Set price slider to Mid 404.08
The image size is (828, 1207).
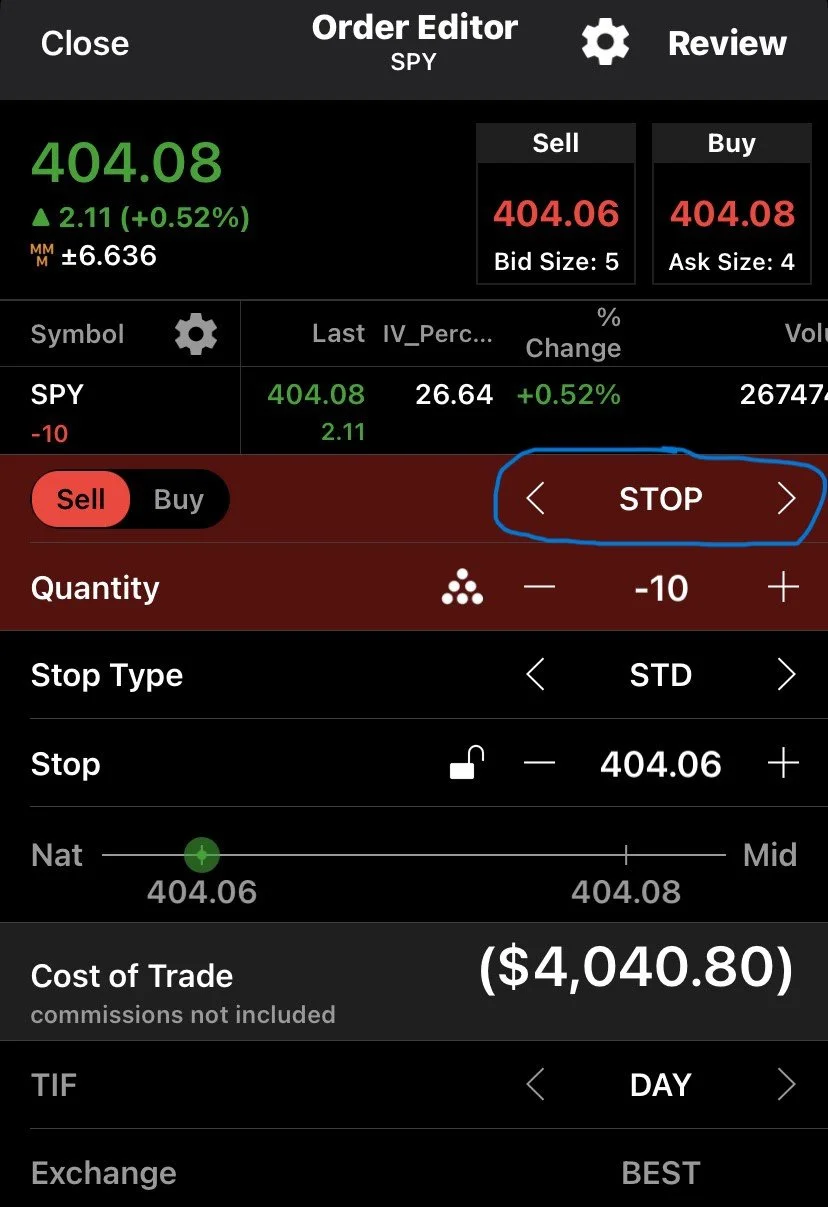coord(626,855)
